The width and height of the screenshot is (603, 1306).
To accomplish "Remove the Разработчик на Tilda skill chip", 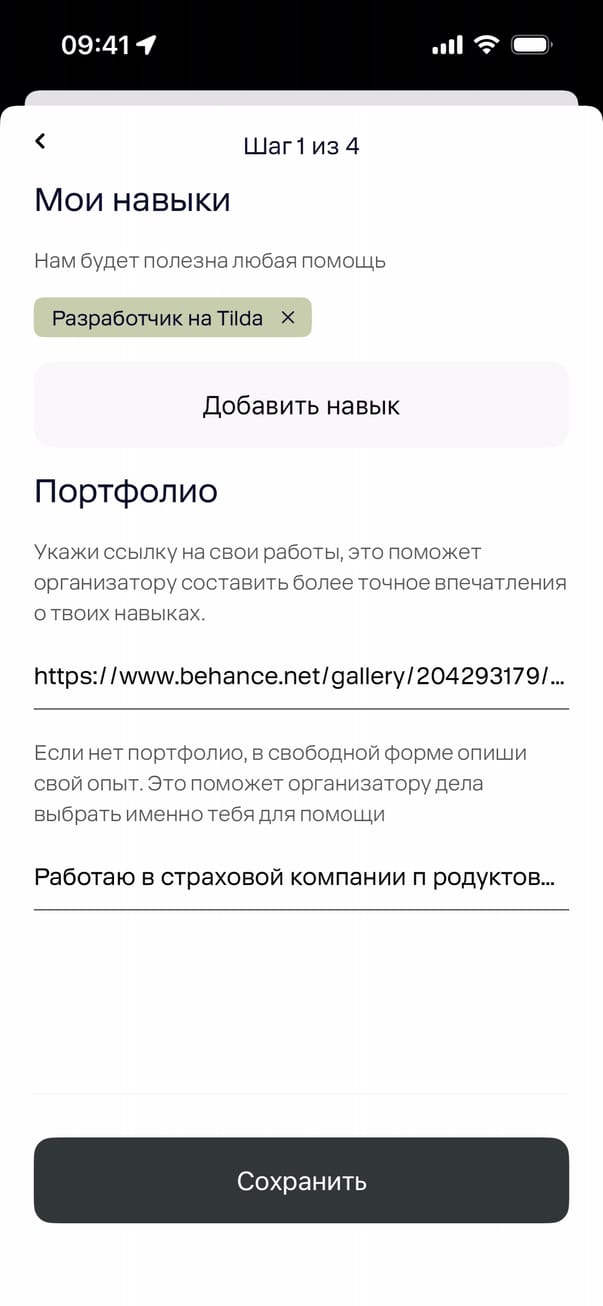I will pyautogui.click(x=288, y=318).
